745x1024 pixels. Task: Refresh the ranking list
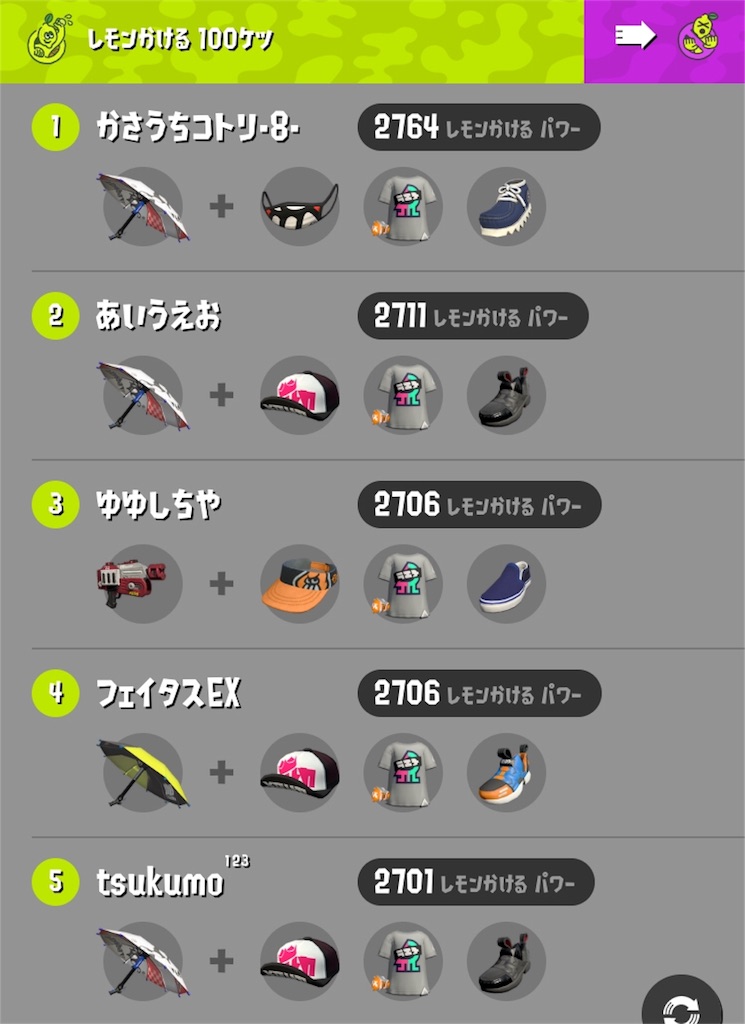tap(683, 1004)
